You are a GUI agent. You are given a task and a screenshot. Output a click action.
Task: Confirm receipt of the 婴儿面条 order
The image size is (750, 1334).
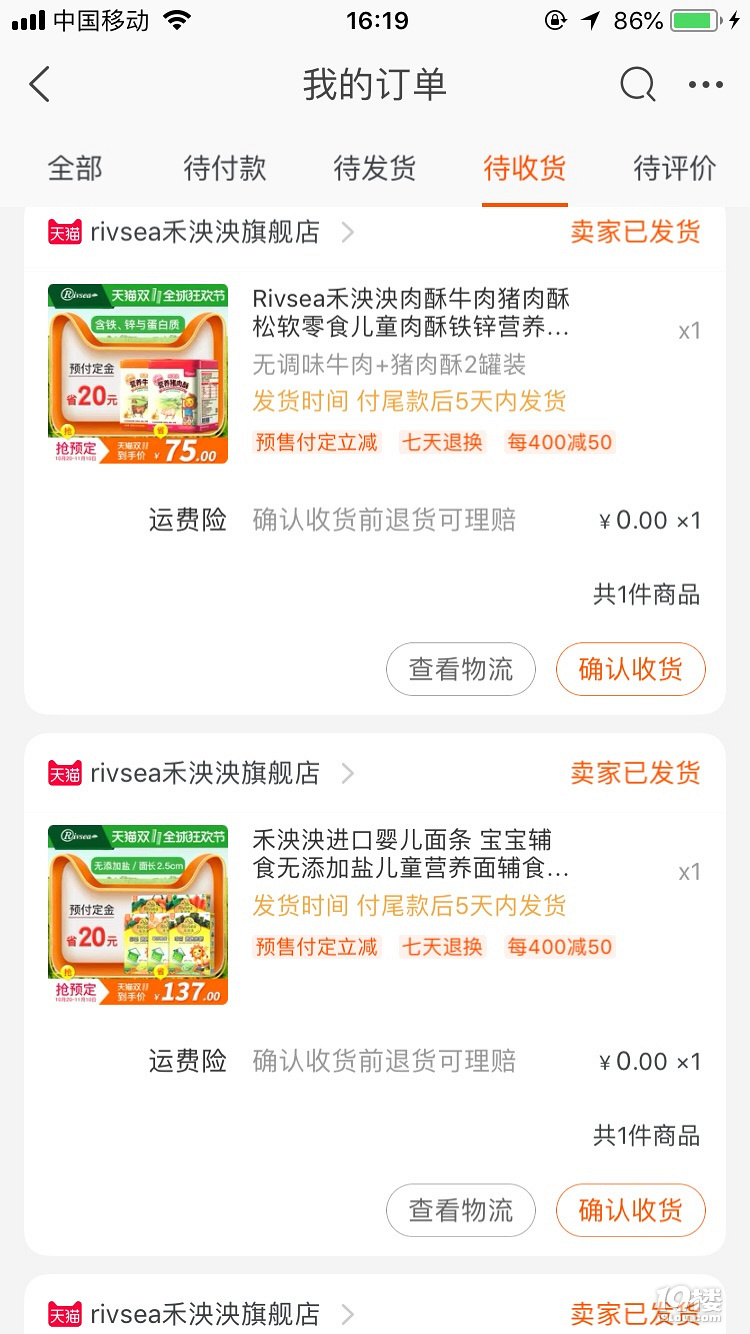[x=631, y=1210]
